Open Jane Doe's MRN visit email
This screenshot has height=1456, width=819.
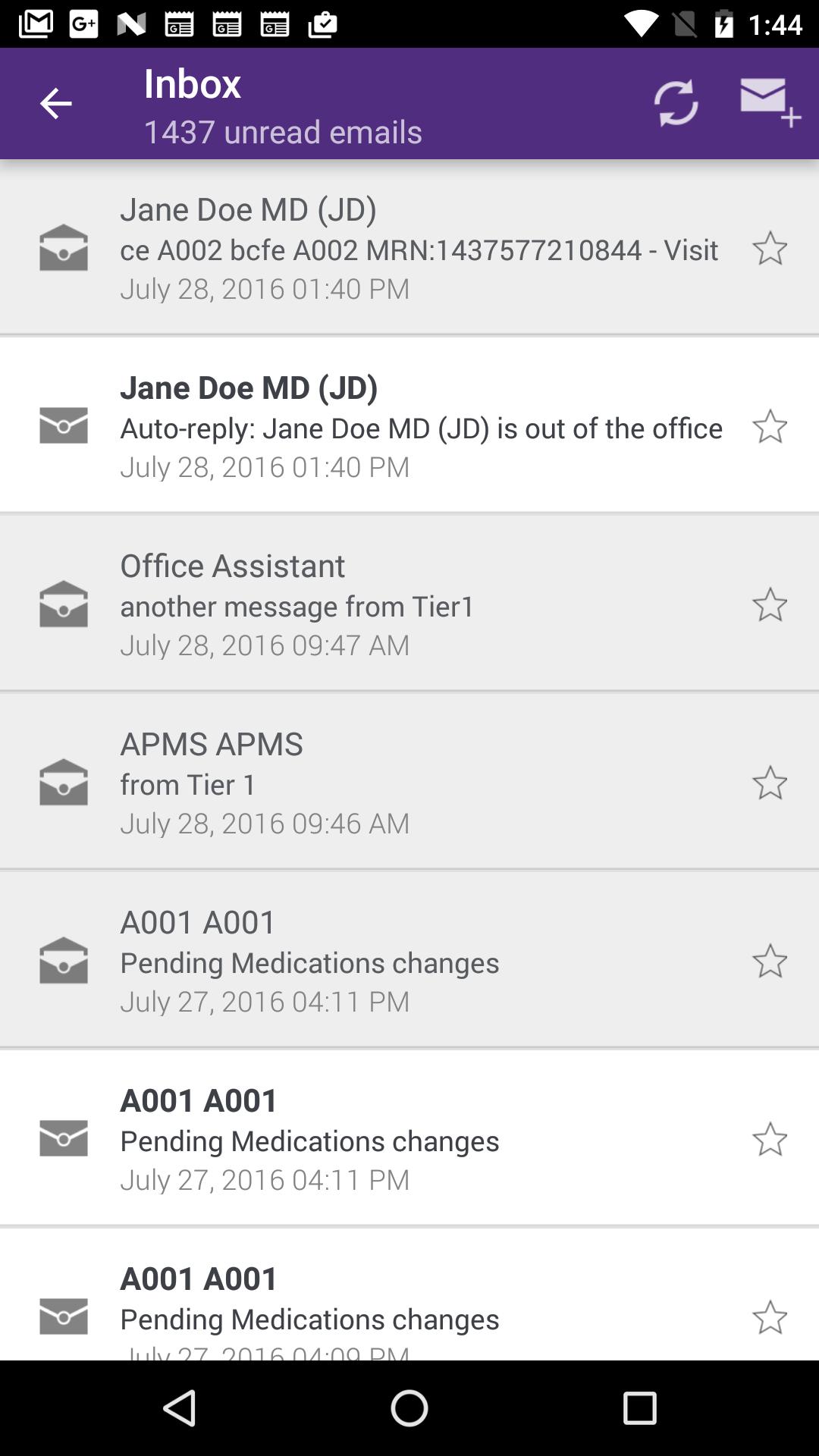coord(409,247)
